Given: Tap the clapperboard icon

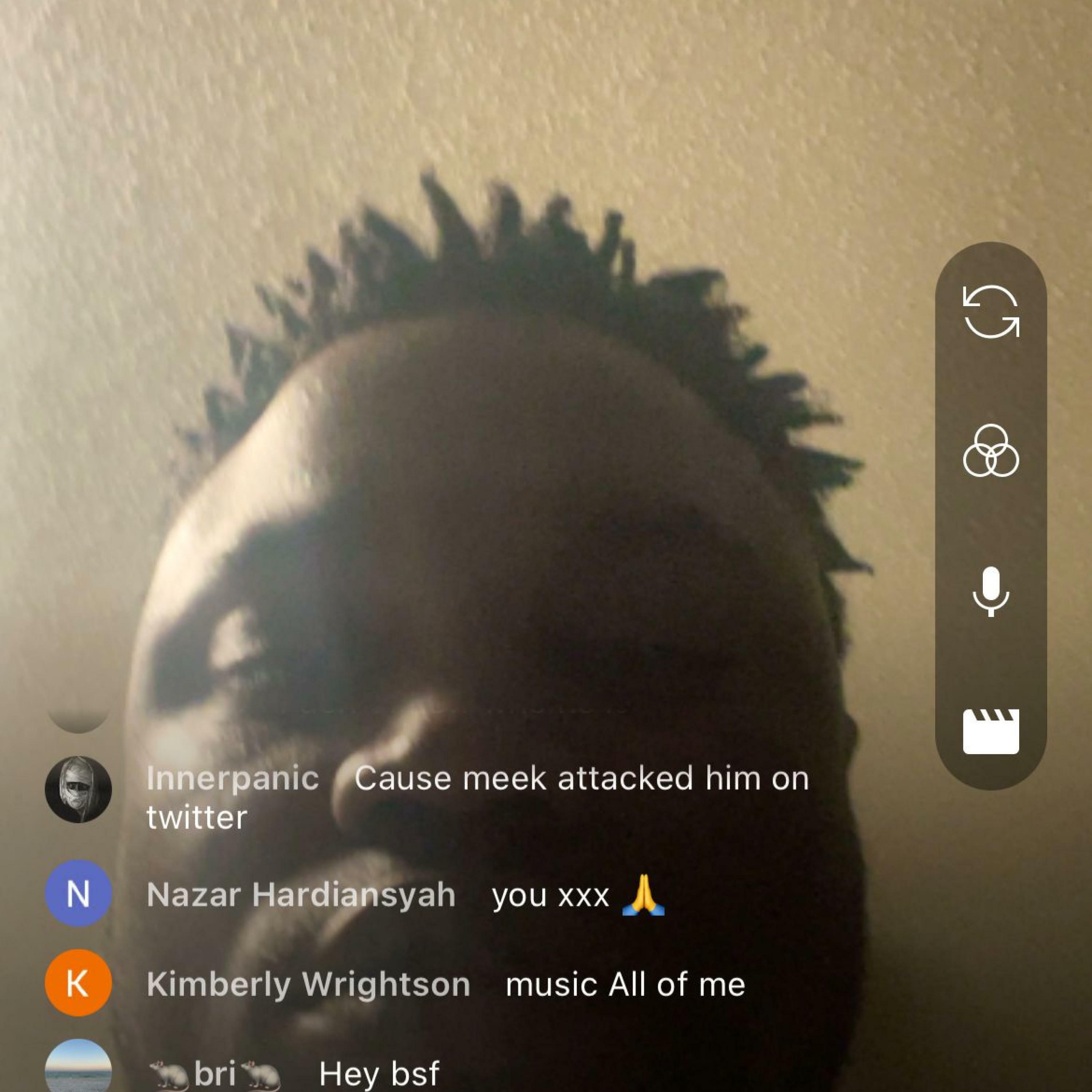Looking at the screenshot, I should point(991,731).
